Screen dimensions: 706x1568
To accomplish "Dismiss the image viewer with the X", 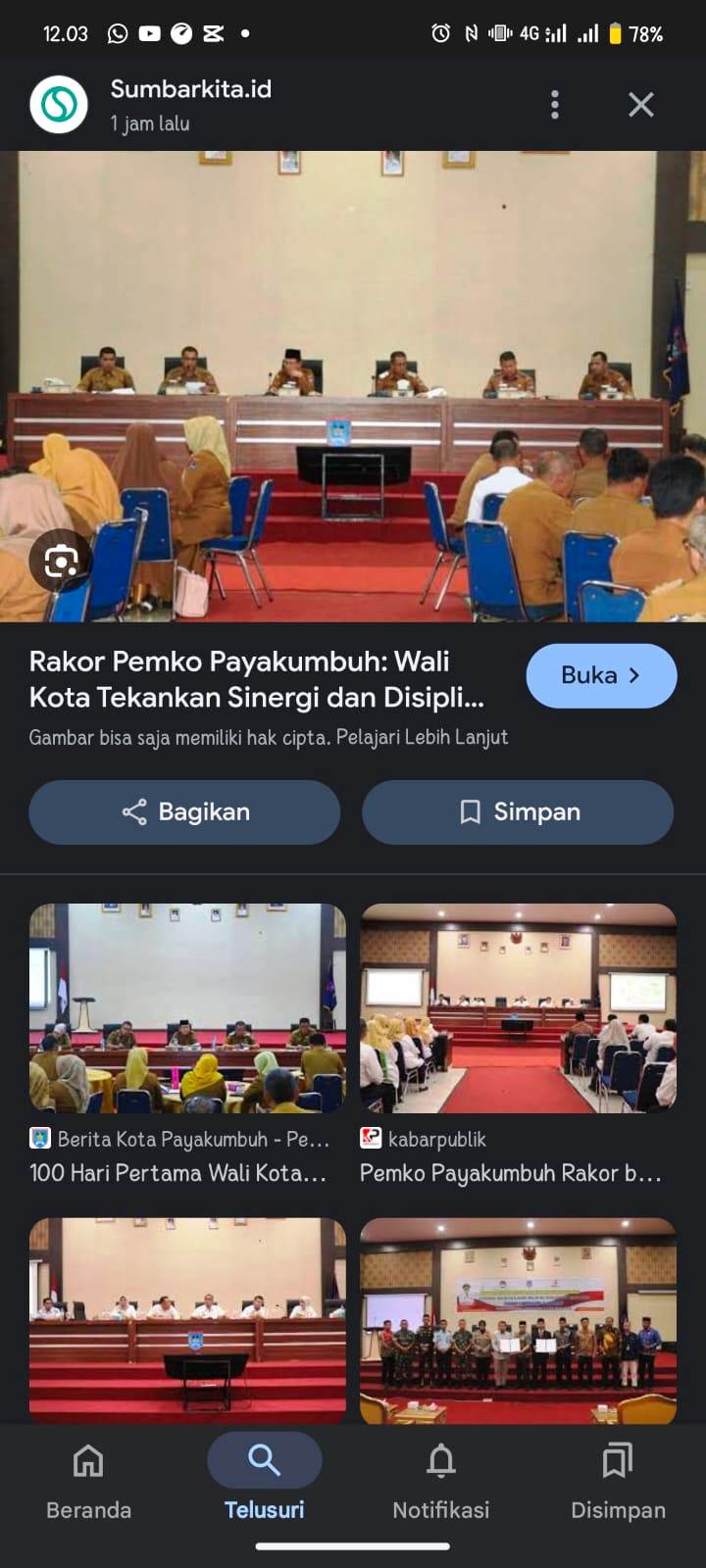I will (x=640, y=104).
